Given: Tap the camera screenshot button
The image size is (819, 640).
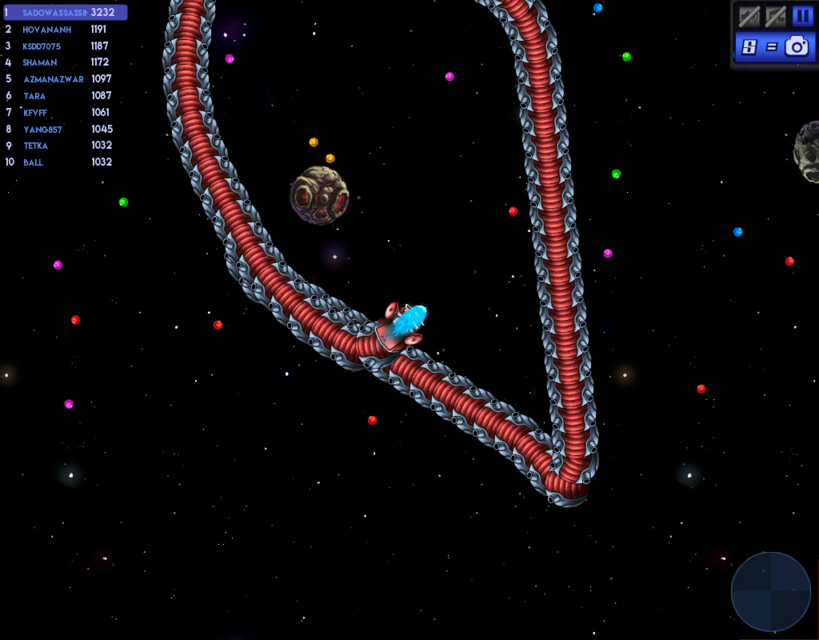Looking at the screenshot, I should [797, 46].
